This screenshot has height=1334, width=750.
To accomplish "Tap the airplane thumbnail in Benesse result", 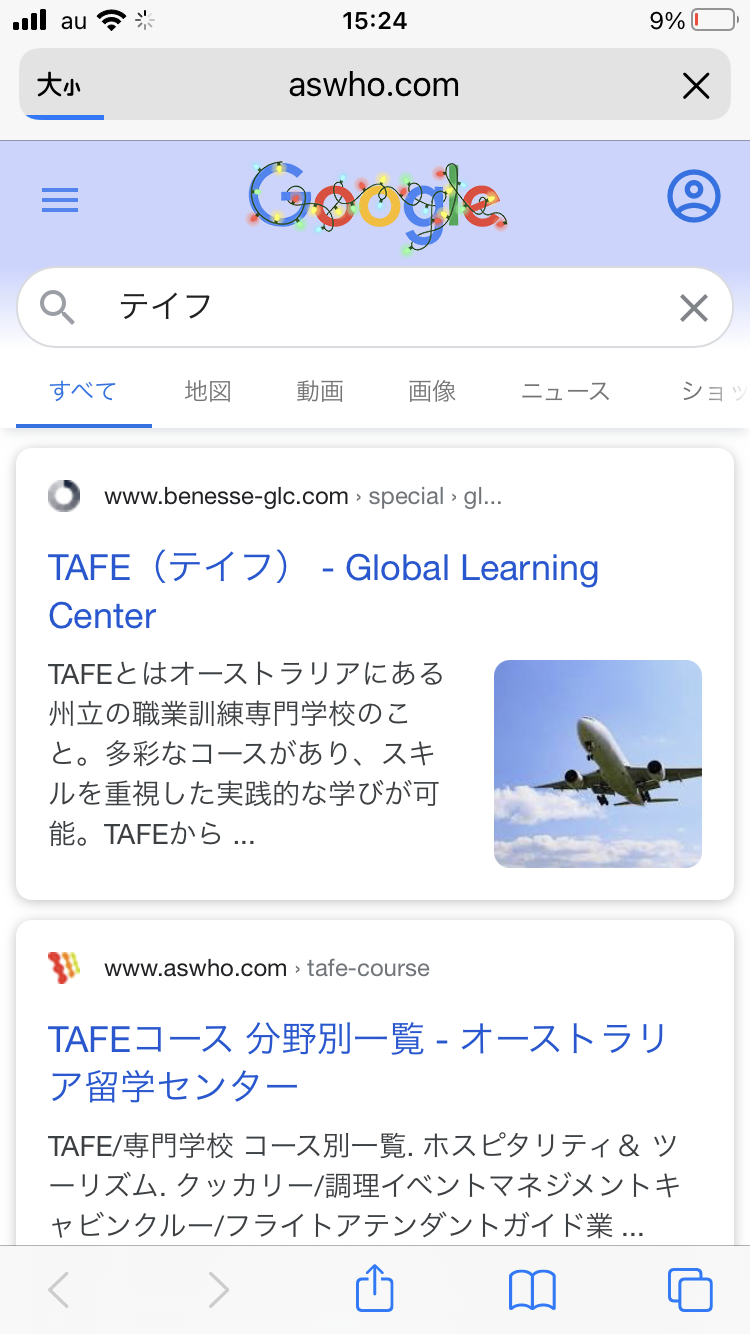I will coord(597,763).
